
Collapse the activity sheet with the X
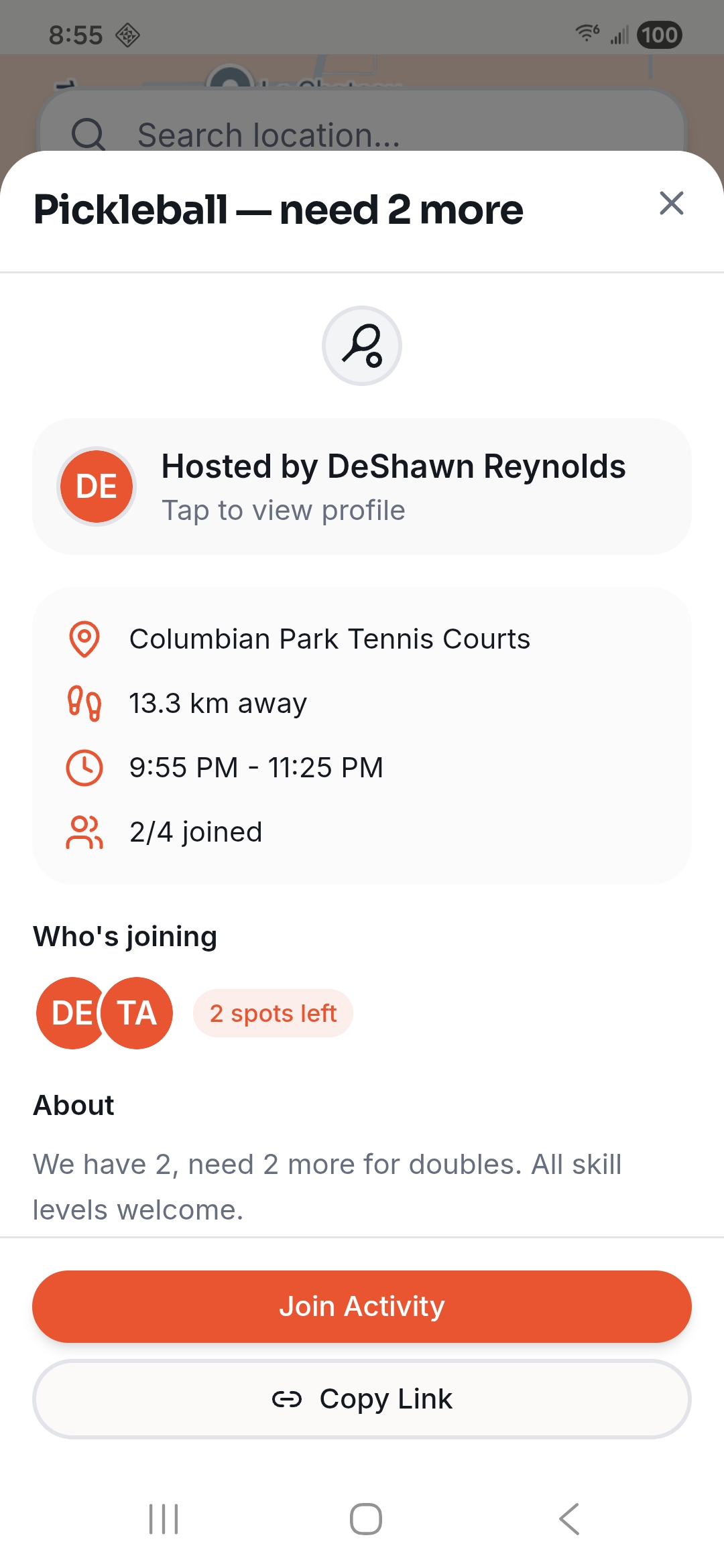(x=671, y=204)
